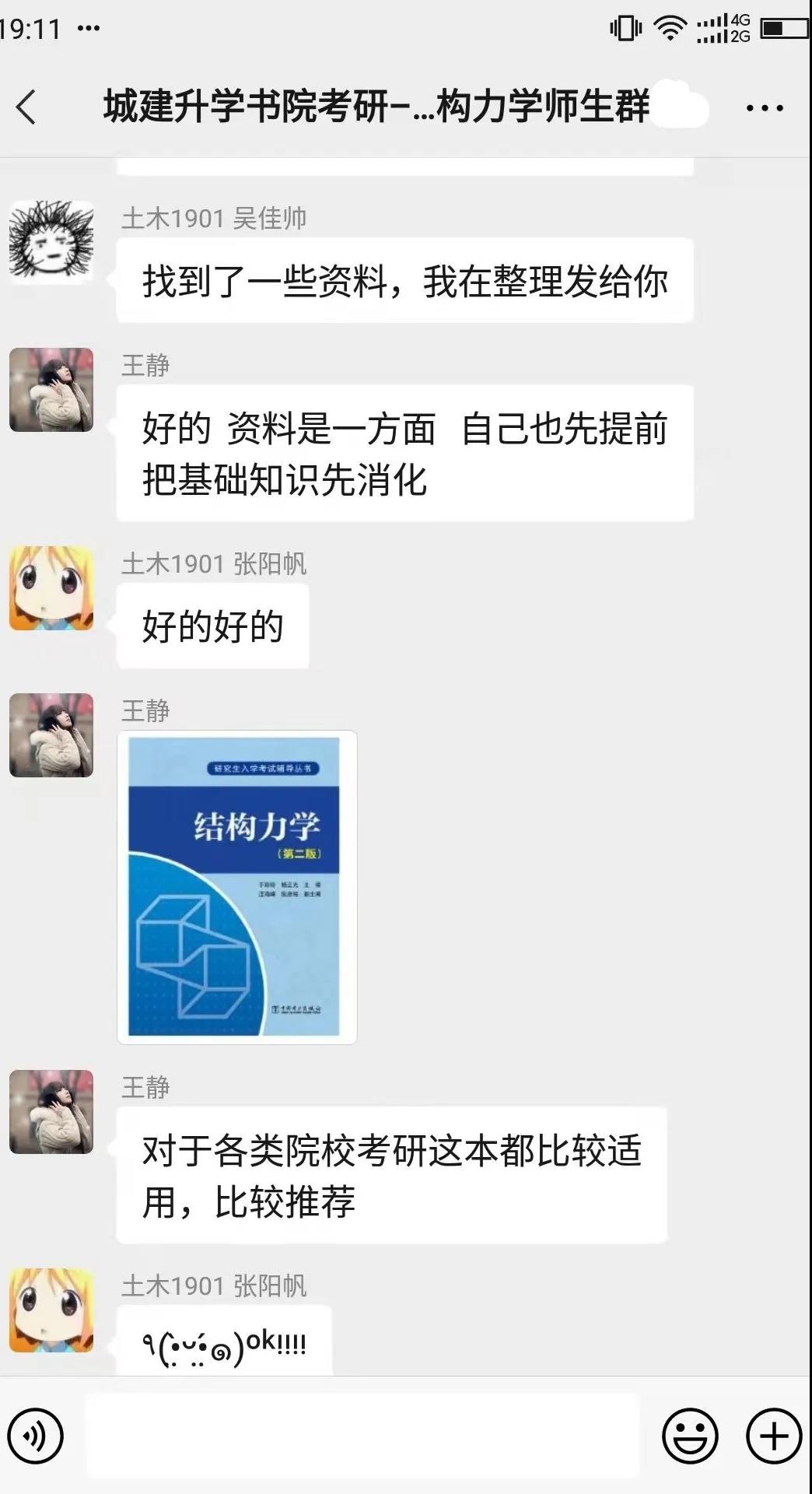View 王静's profile from her 好的 资料 message
The height and width of the screenshot is (1494, 812).
(51, 390)
